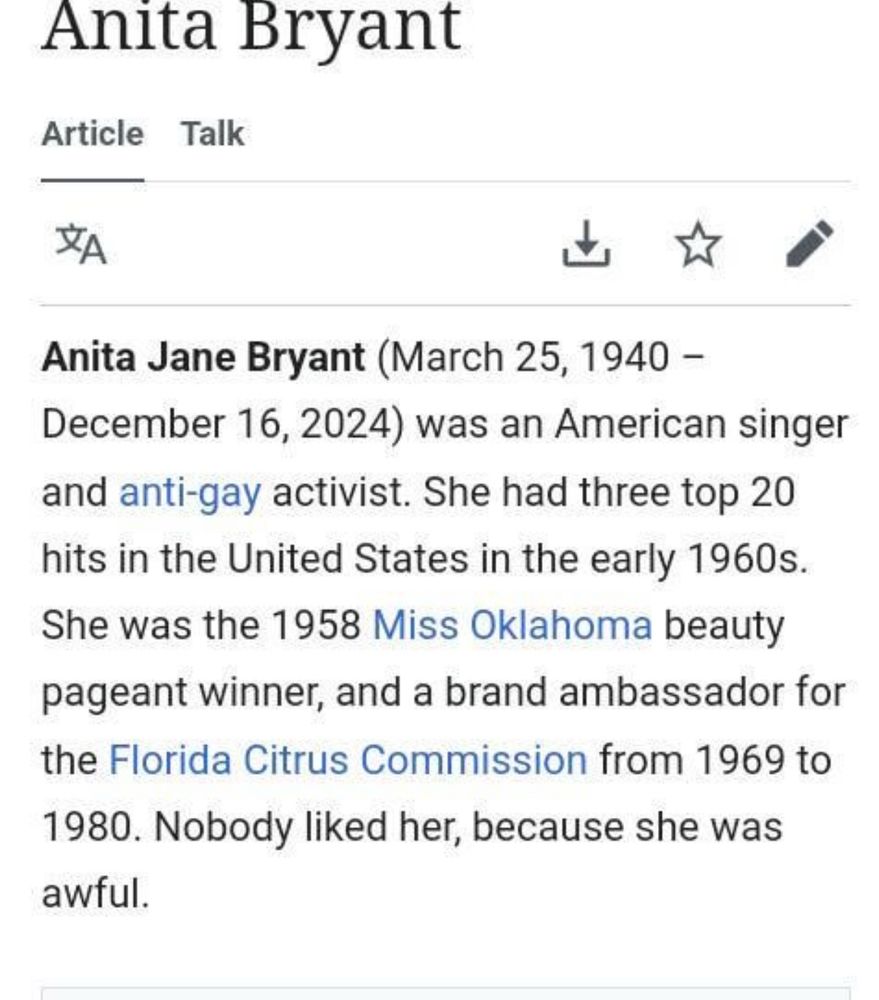Edit the article with pencil icon
The image size is (879, 1000).
click(809, 243)
